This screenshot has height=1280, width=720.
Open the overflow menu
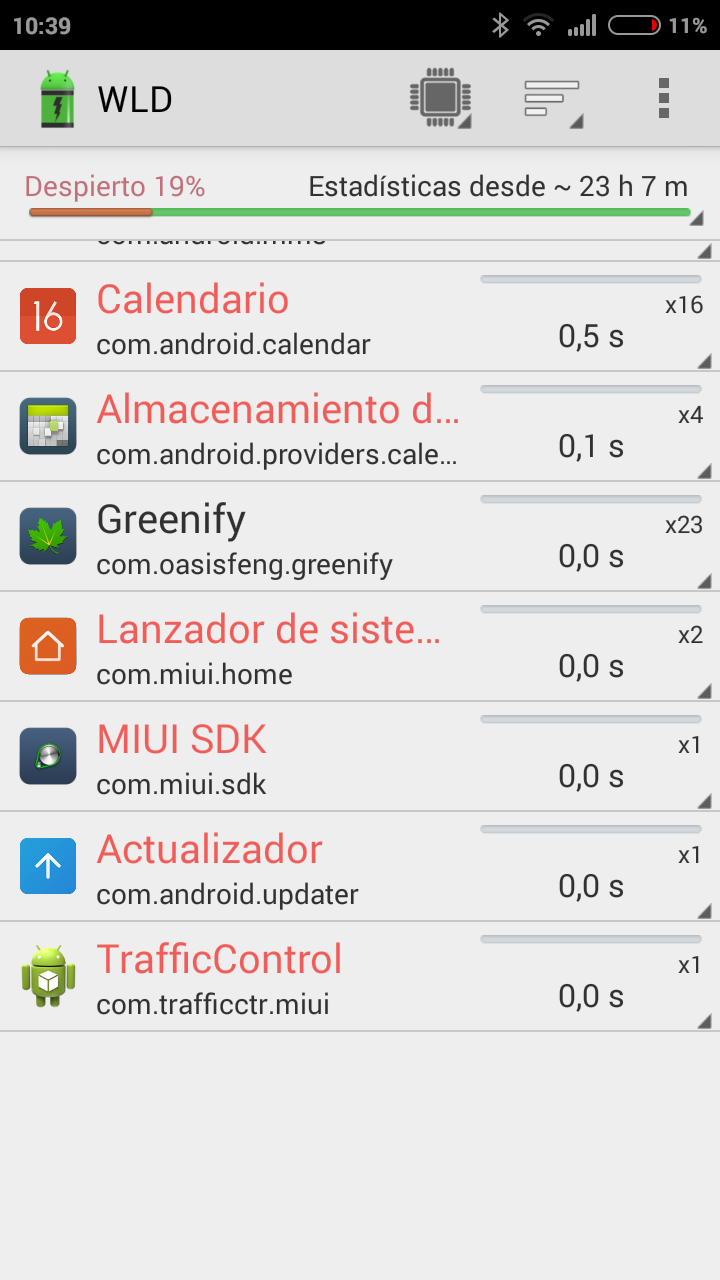tap(664, 99)
